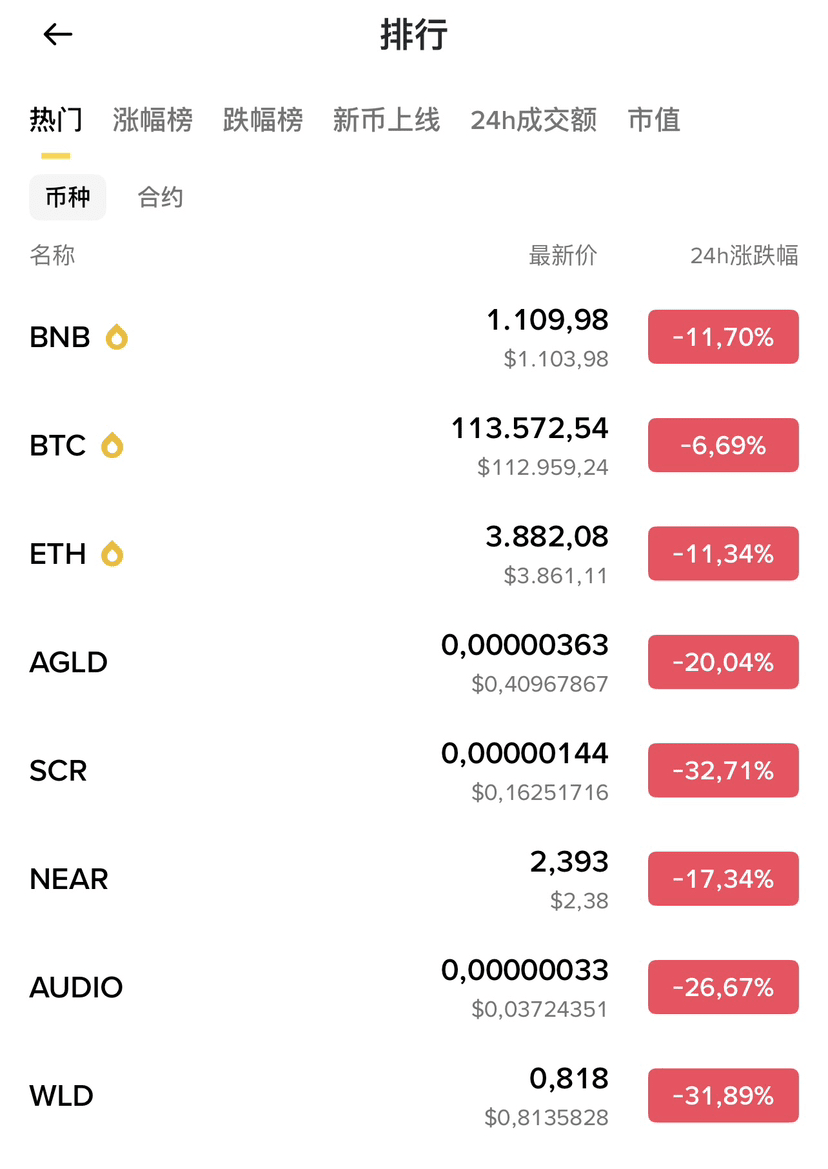Sort by 24h涨跌幅 column header
828x1169 pixels.
744,256
